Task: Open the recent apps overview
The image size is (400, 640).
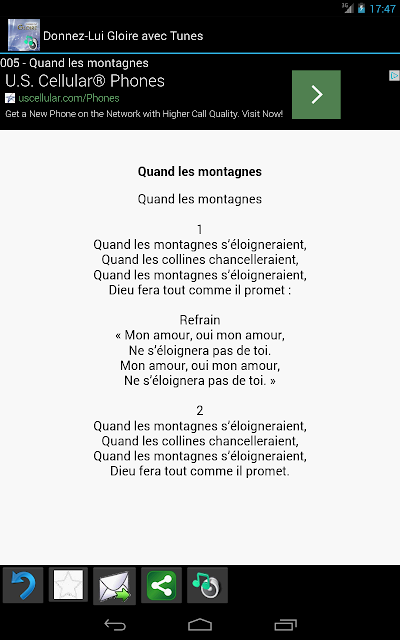Action: pos(285,624)
